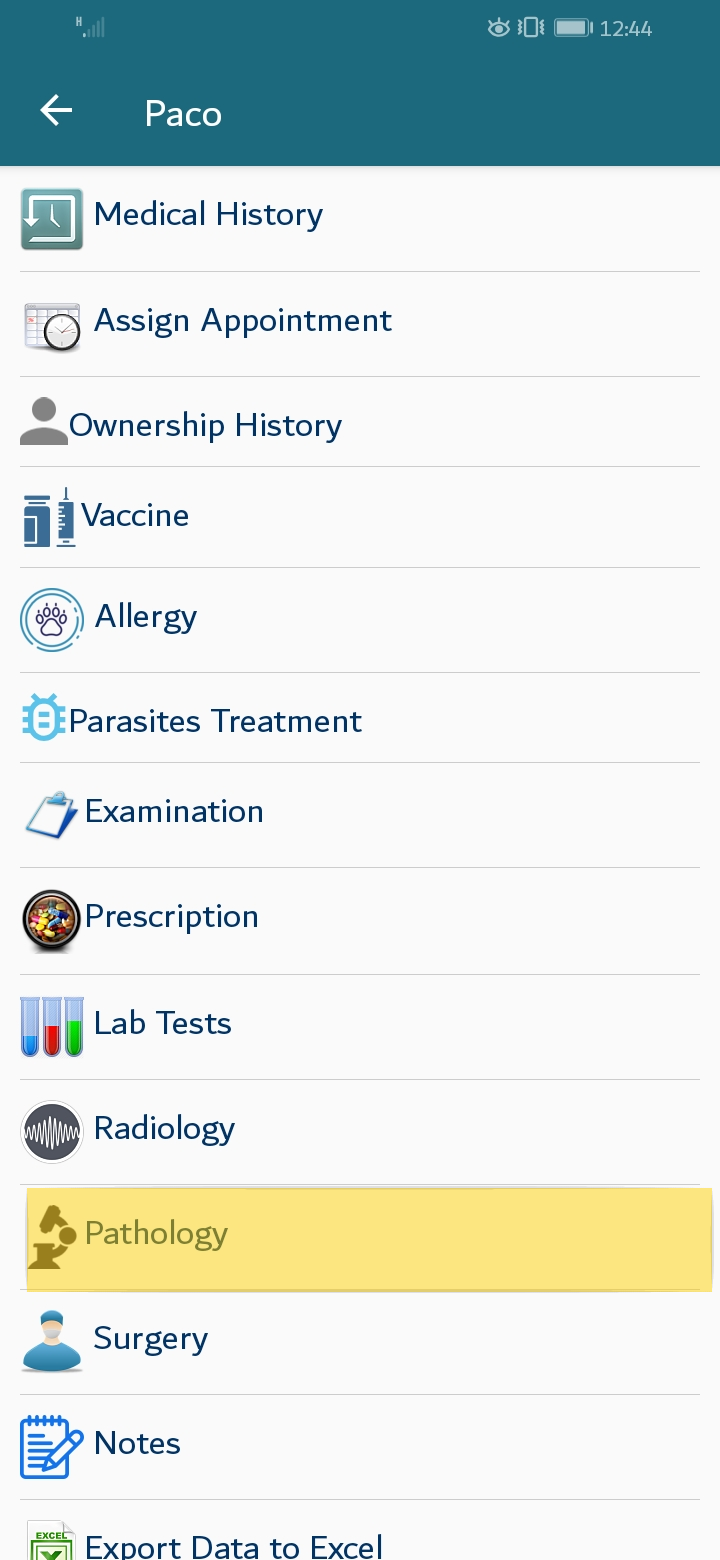Open Medical History

pyautogui.click(x=360, y=218)
